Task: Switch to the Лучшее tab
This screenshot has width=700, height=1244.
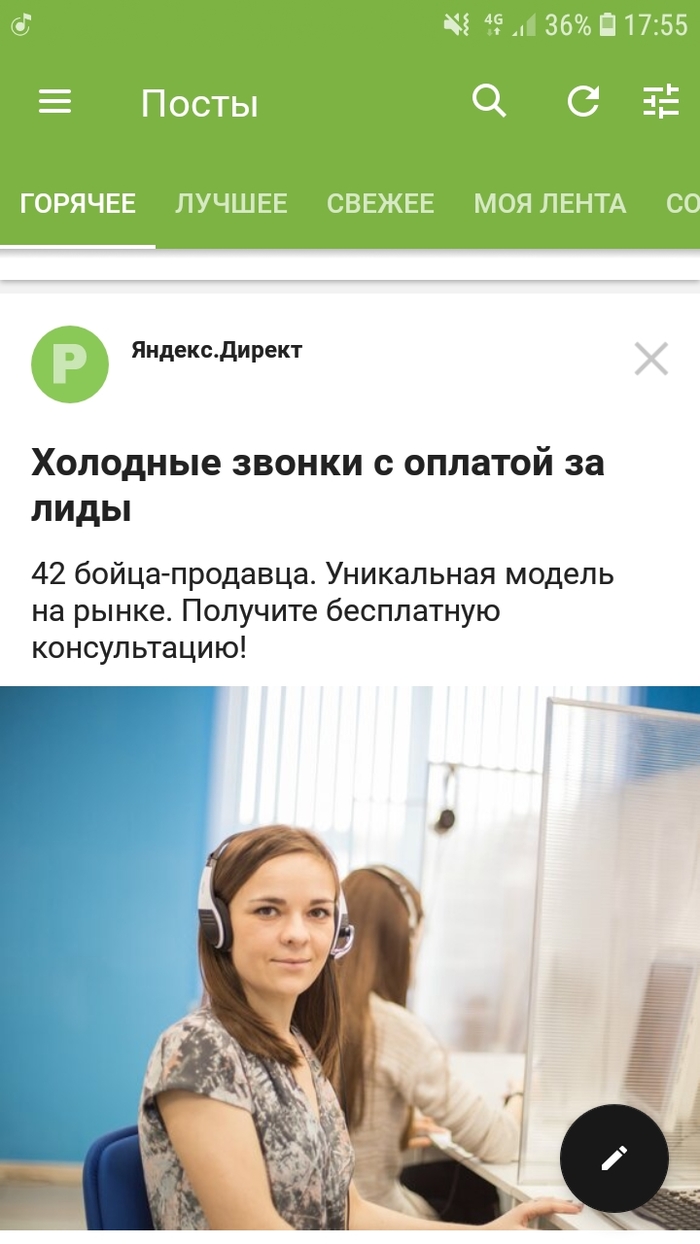Action: 231,204
